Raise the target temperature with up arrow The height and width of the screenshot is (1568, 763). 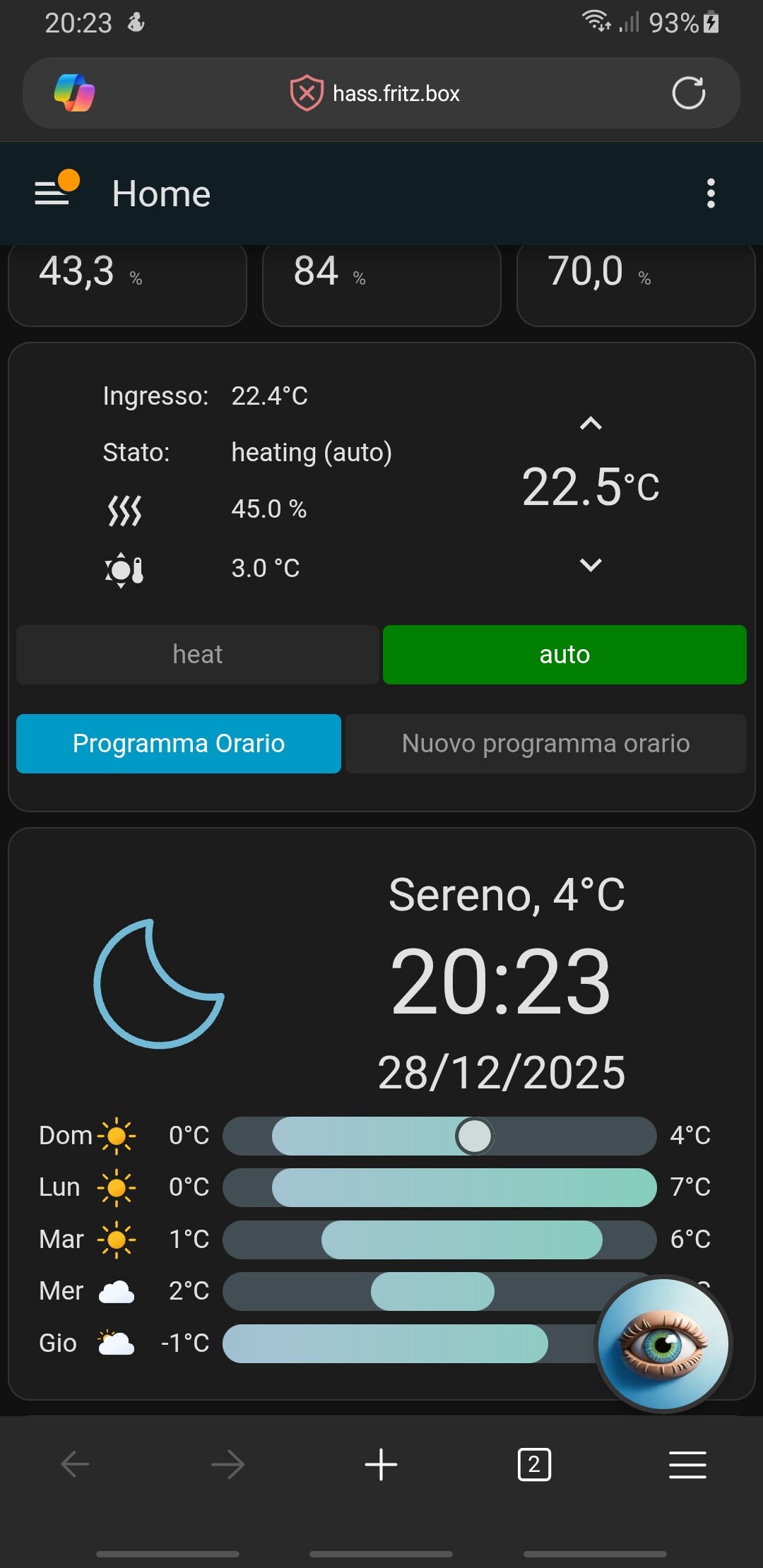[x=591, y=424]
